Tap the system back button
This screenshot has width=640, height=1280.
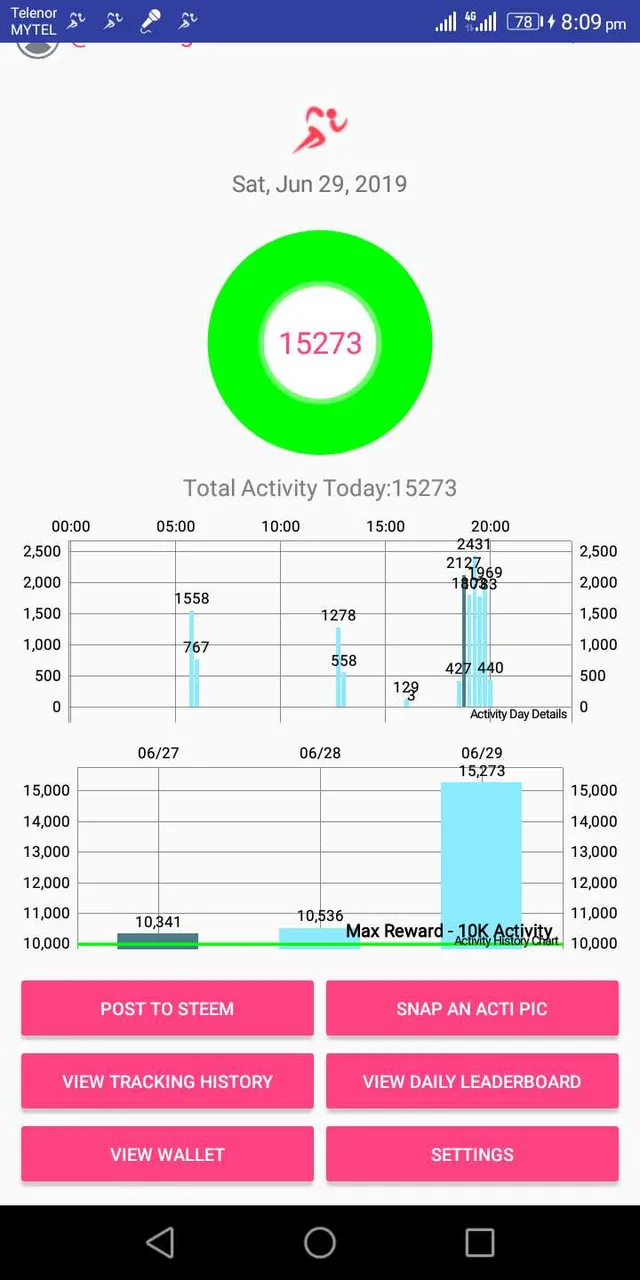160,1242
